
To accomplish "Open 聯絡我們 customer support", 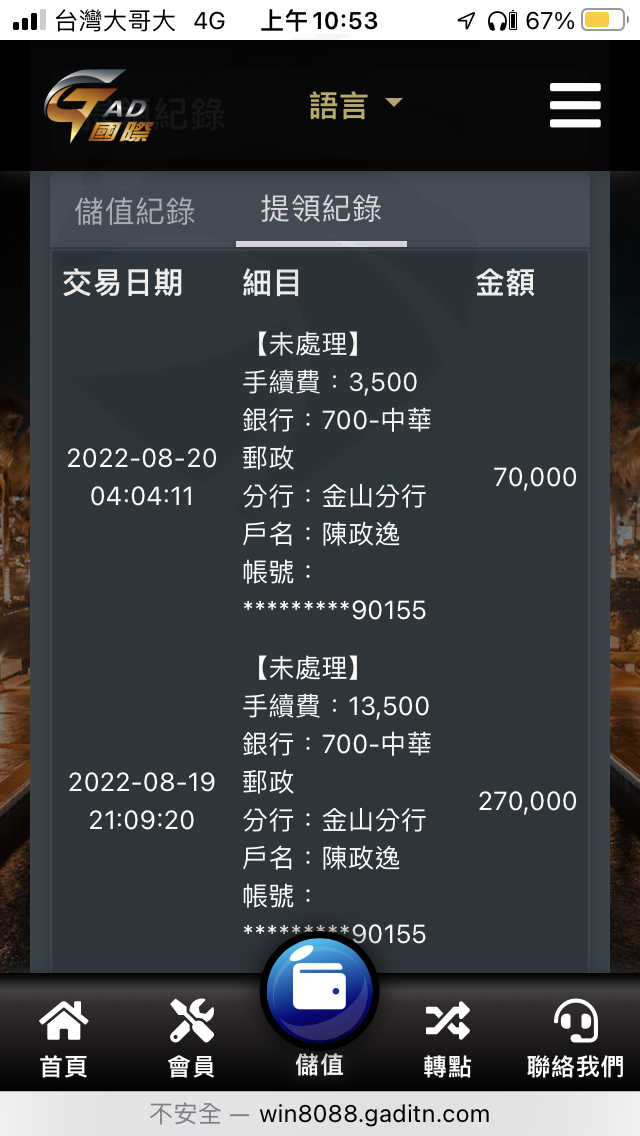I will (575, 1037).
